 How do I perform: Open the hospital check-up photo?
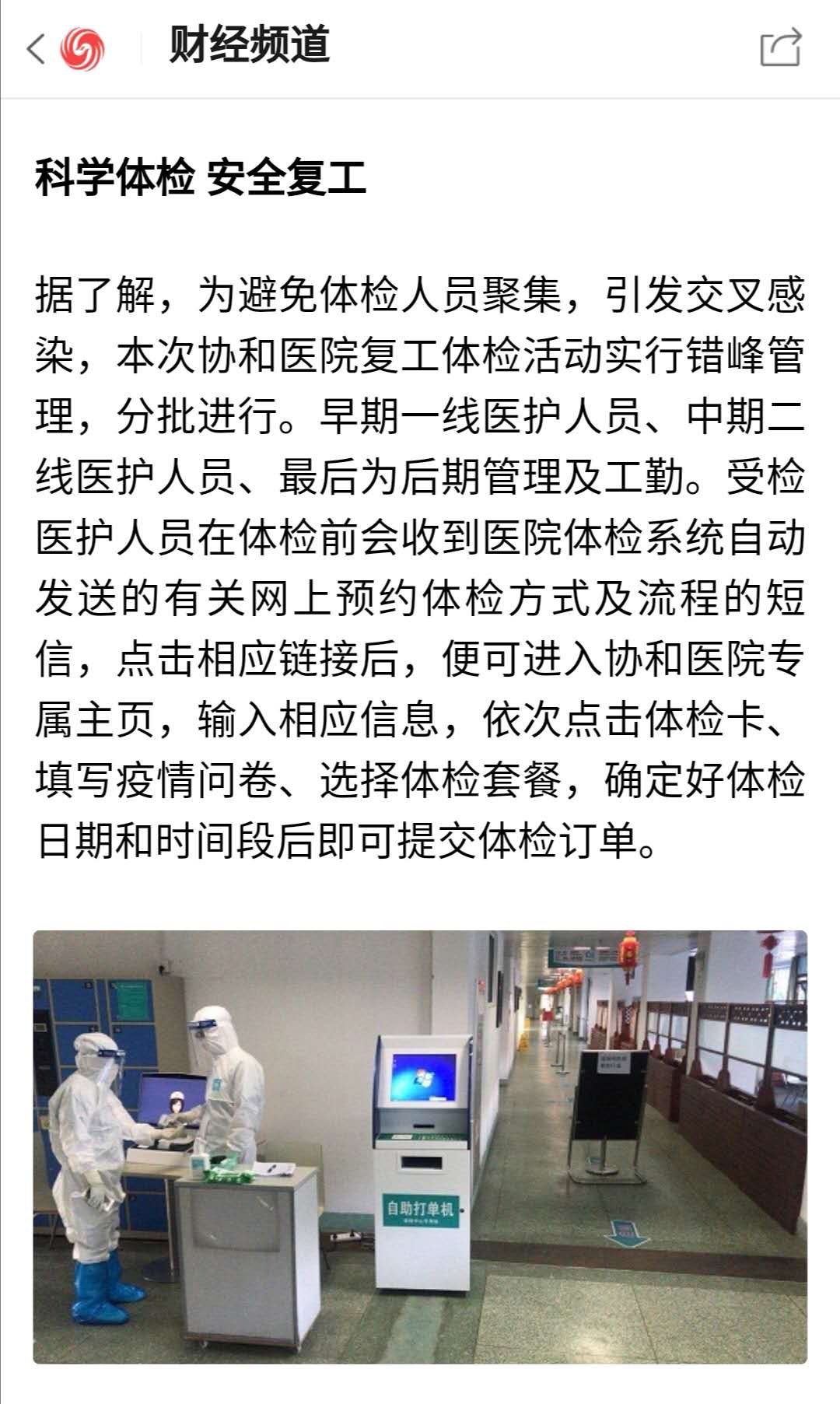click(x=420, y=1147)
